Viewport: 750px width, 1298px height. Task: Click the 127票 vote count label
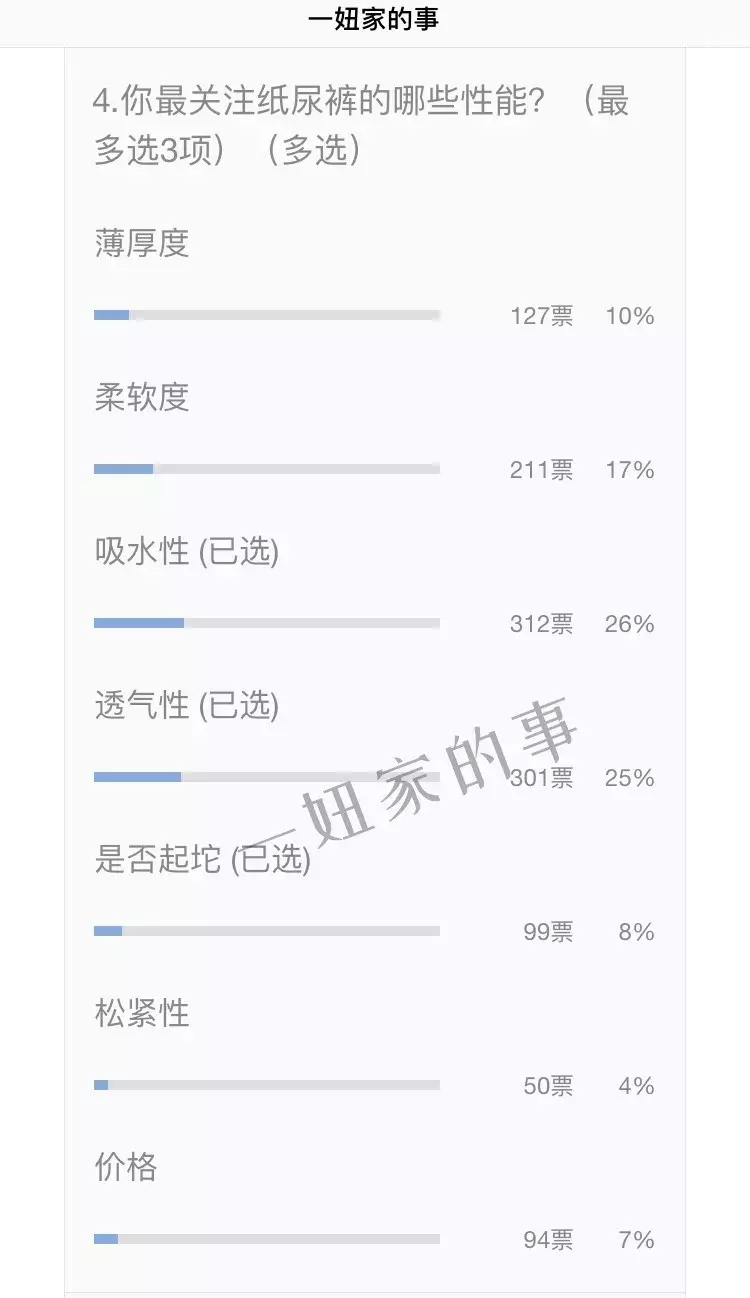click(x=542, y=316)
